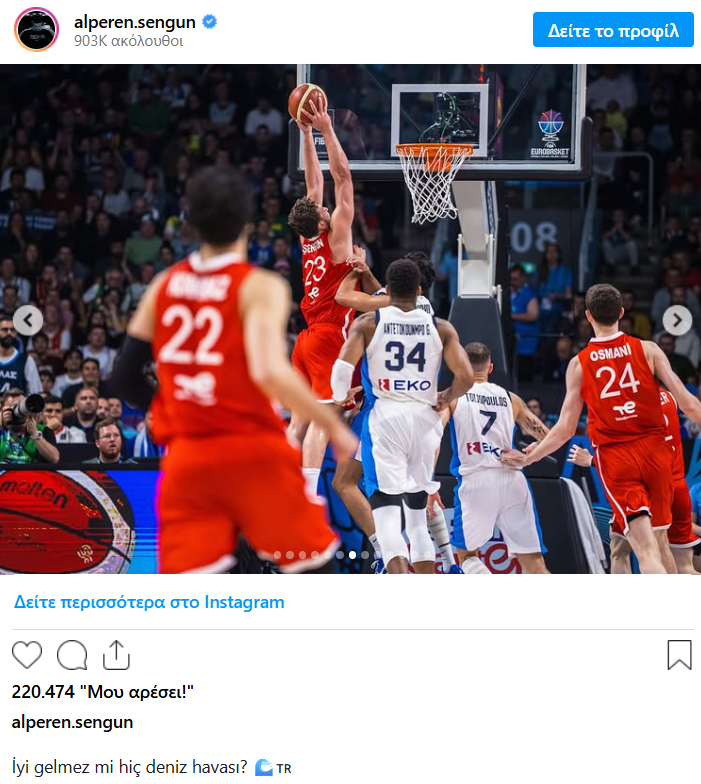Open 'Δείτε περισσότερα στο Instagram' link
Image resolution: width=701 pixels, height=784 pixels.
149,602
